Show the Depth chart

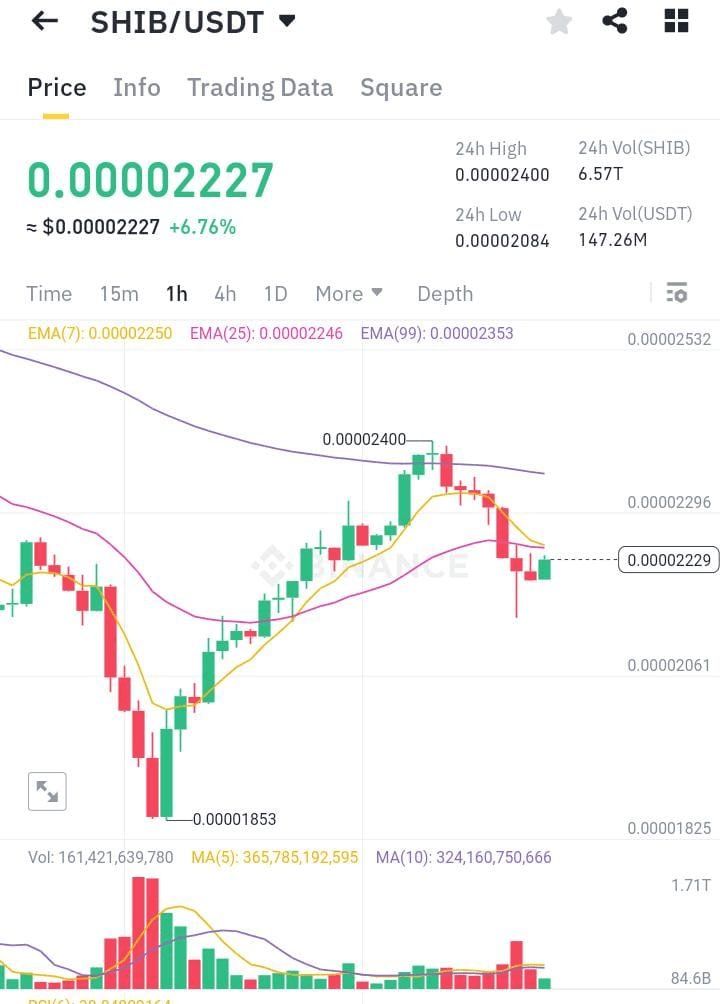pyautogui.click(x=445, y=294)
